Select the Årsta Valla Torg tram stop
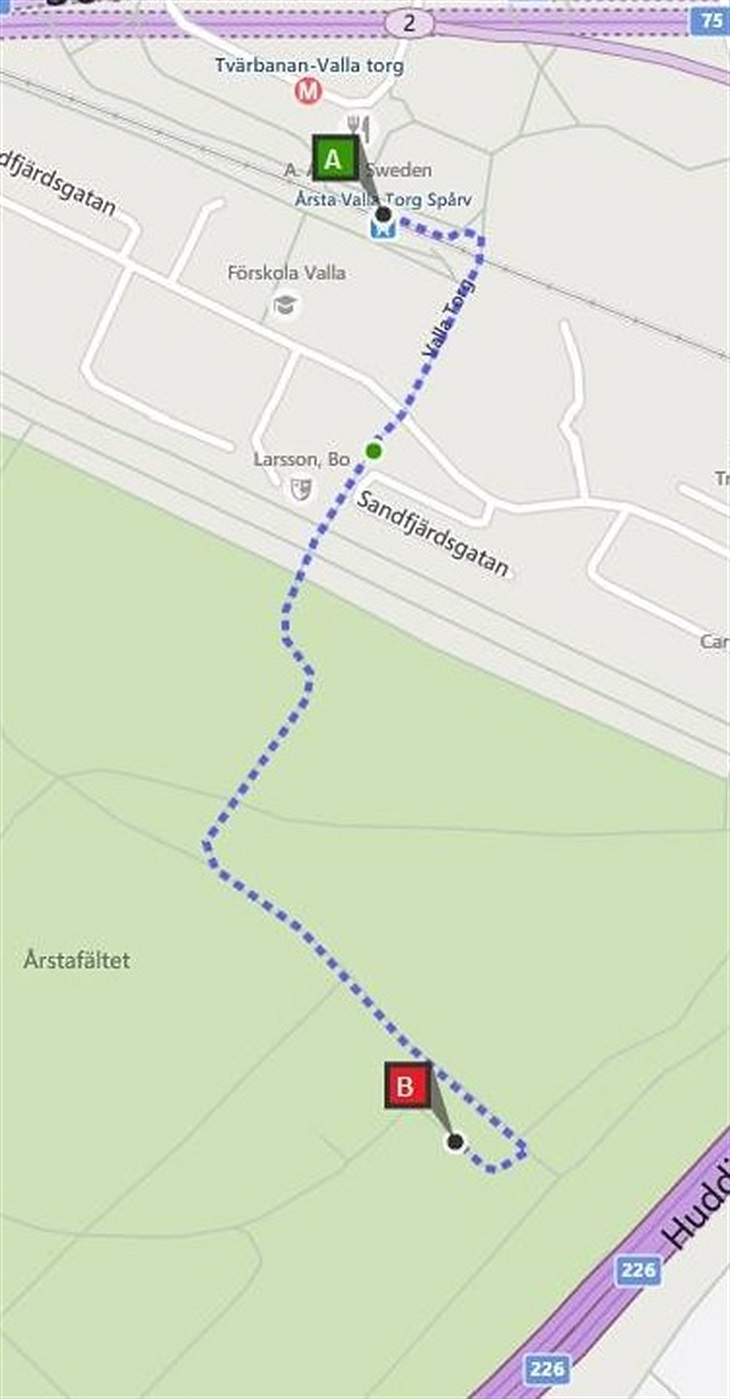730x1399 pixels. 382,230
